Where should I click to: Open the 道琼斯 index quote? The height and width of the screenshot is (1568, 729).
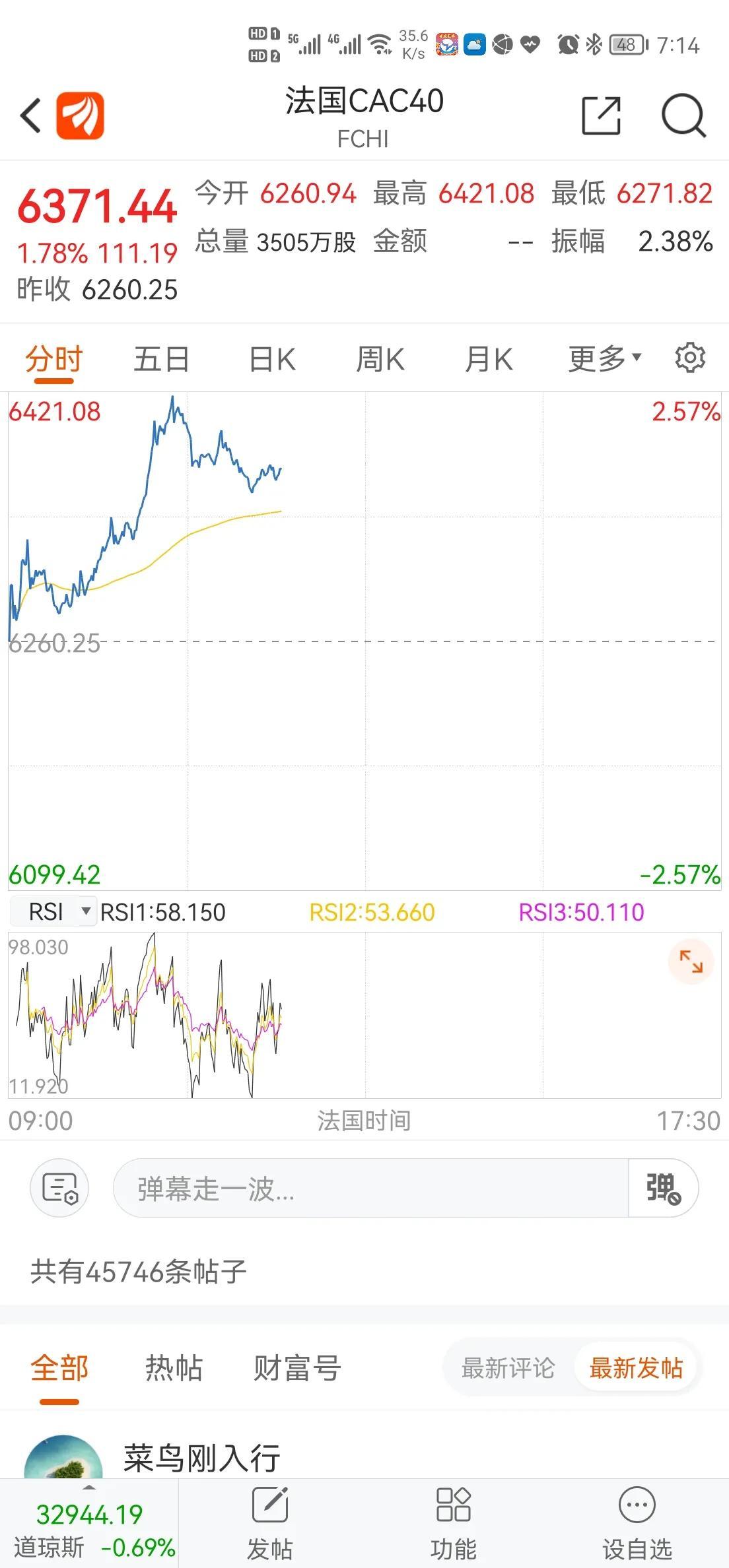coord(90,1518)
